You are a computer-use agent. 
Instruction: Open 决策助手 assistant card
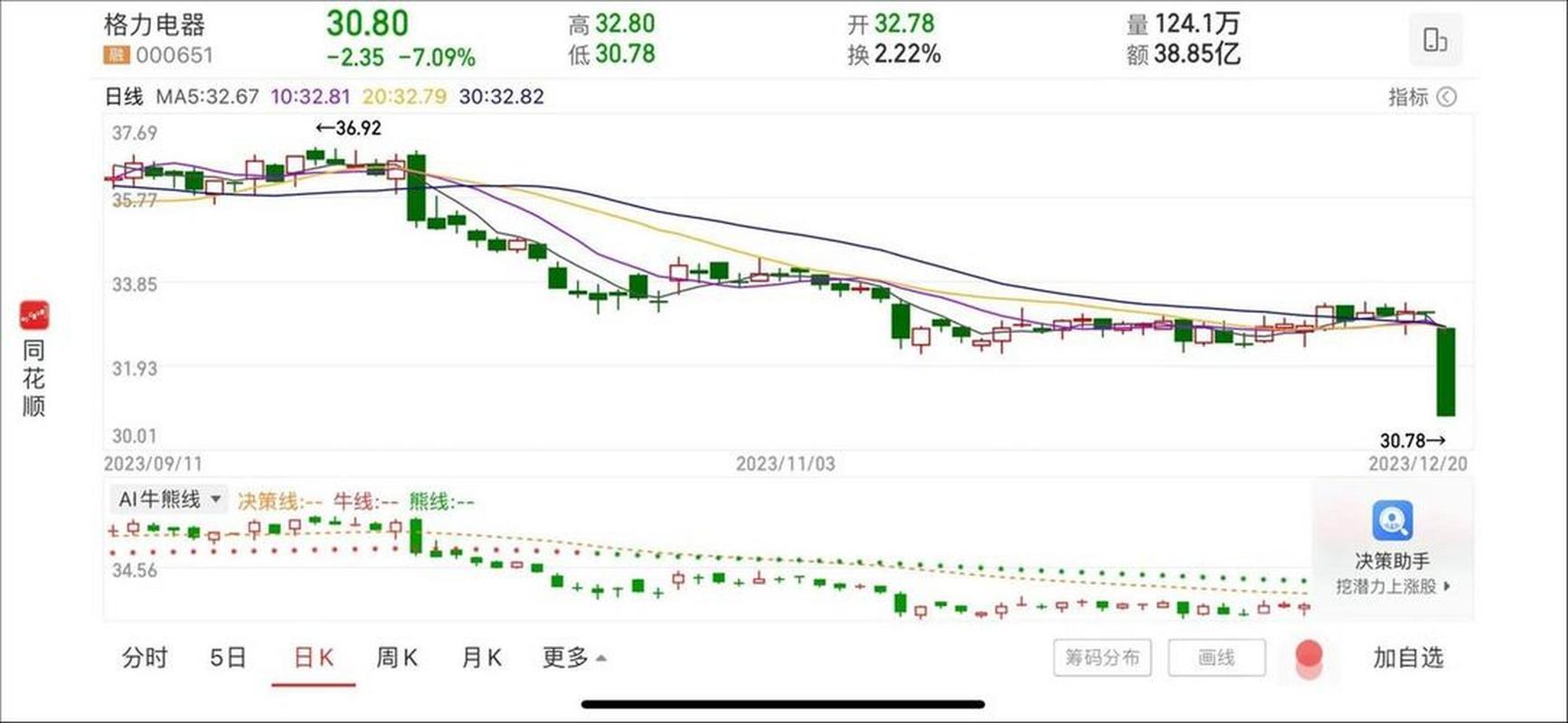click(1392, 547)
